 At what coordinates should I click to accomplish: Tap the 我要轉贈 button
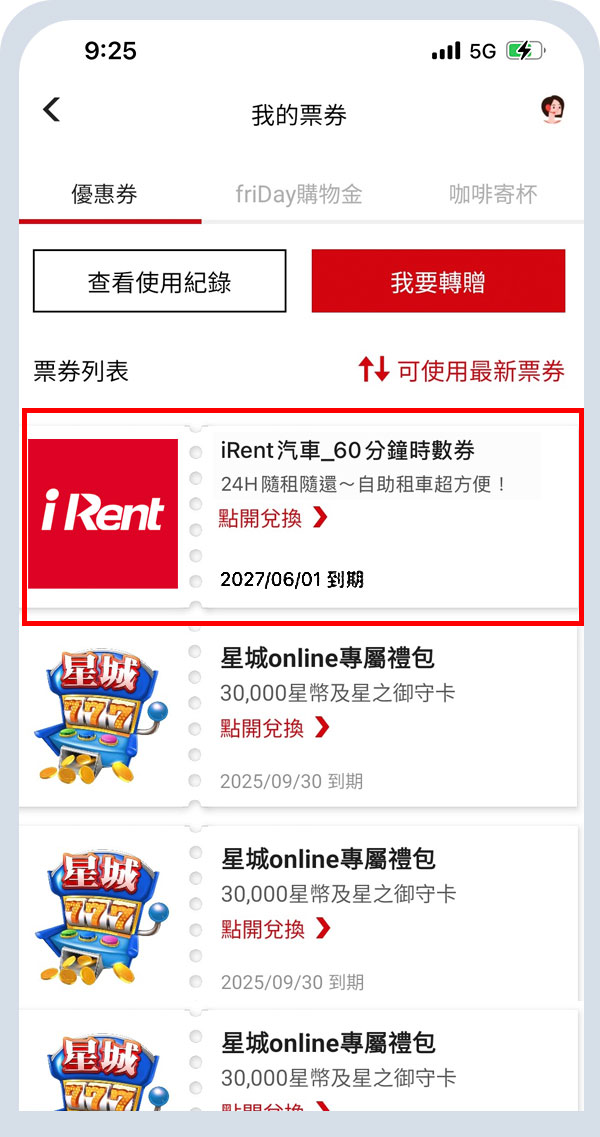point(438,282)
